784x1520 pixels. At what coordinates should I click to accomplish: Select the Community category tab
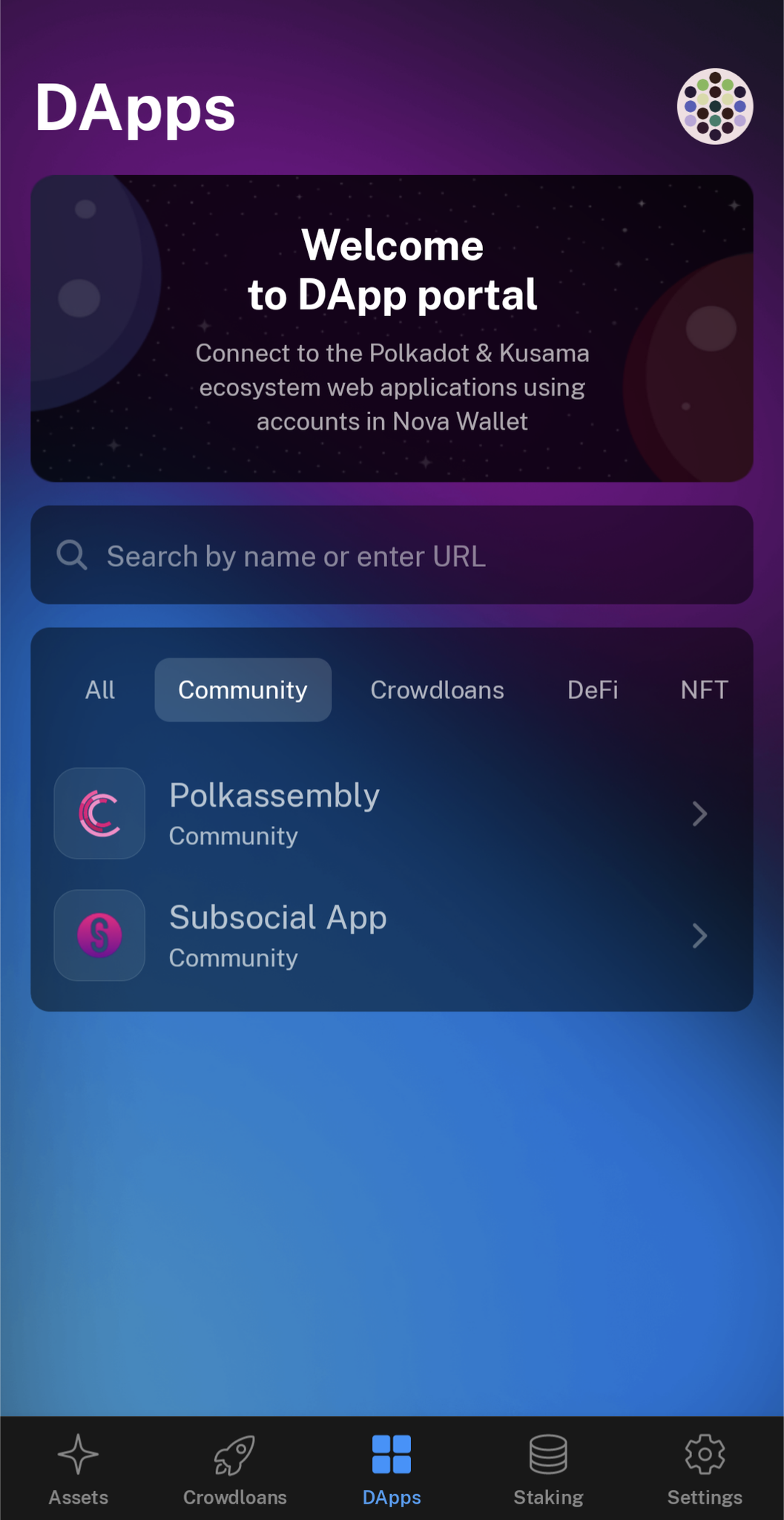[x=243, y=690]
